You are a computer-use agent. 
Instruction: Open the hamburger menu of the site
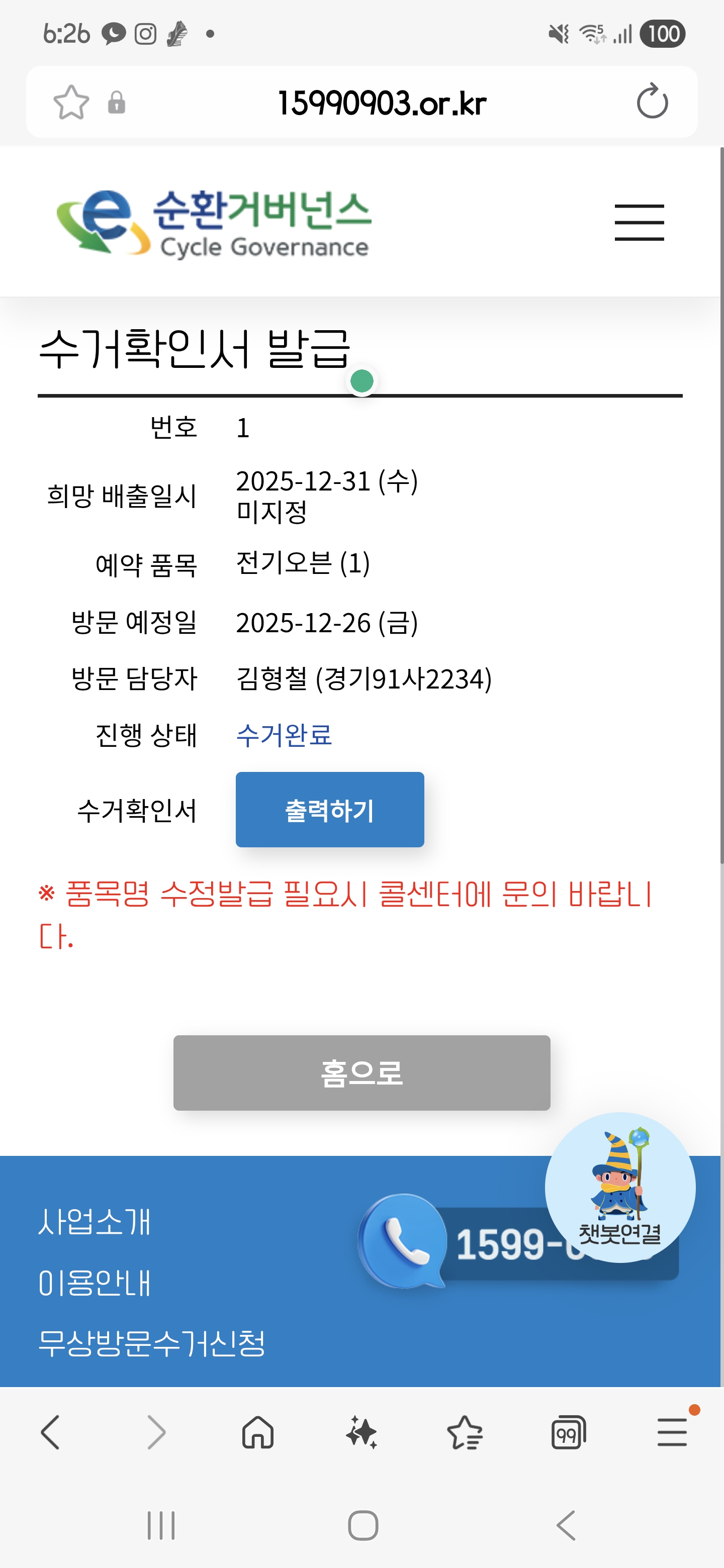(x=639, y=223)
